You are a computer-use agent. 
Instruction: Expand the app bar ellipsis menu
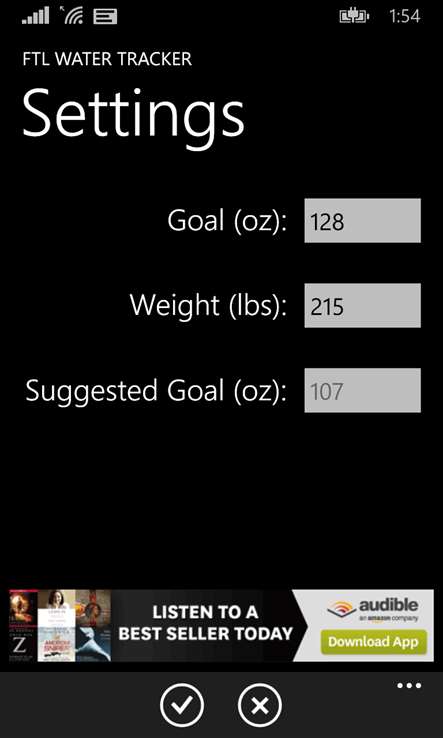(409, 685)
